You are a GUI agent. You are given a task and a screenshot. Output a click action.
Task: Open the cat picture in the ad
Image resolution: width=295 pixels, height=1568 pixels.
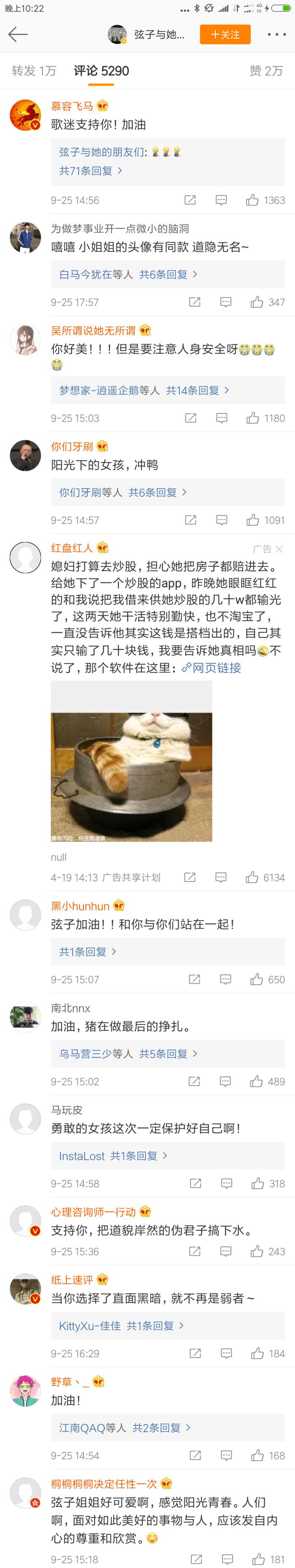tap(131, 761)
